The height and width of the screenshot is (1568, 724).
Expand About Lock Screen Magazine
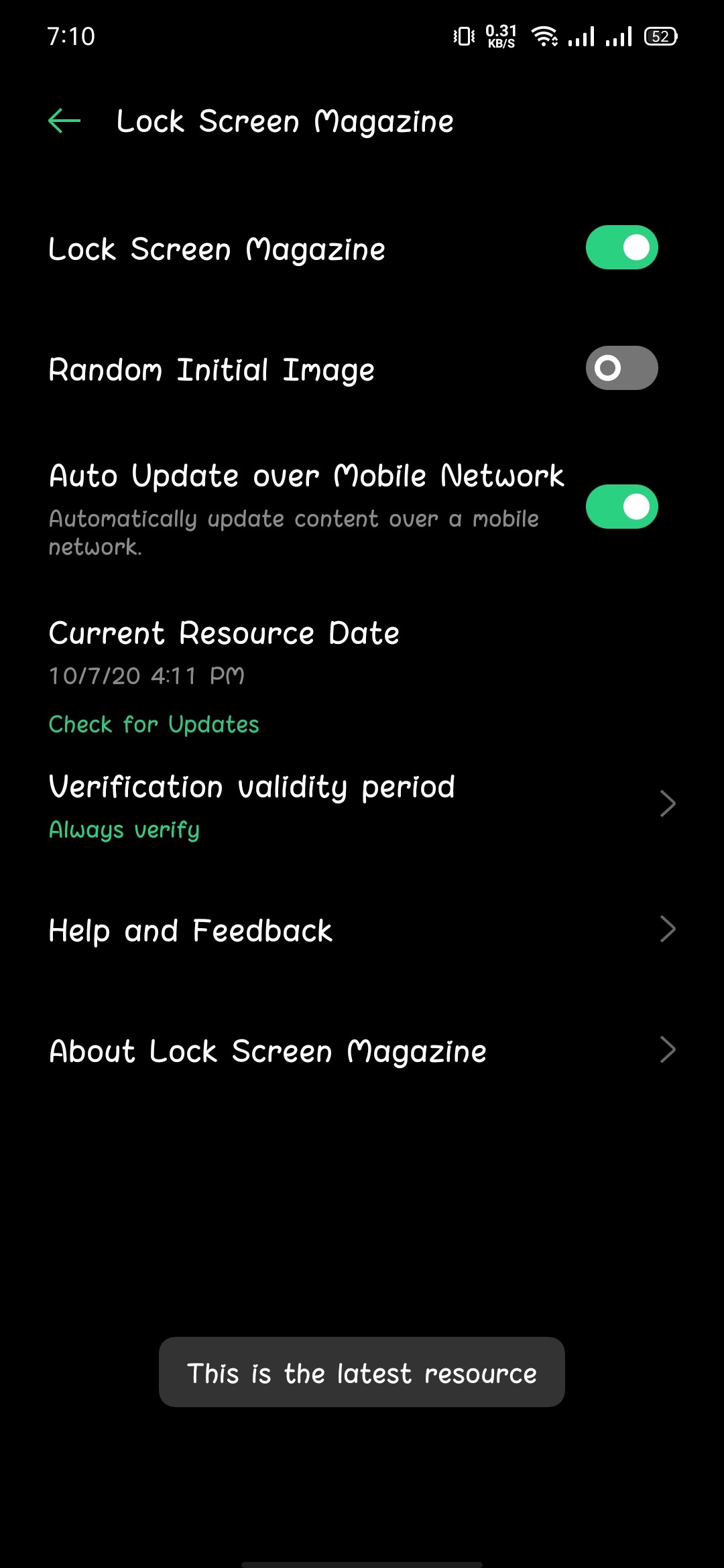(668, 1050)
